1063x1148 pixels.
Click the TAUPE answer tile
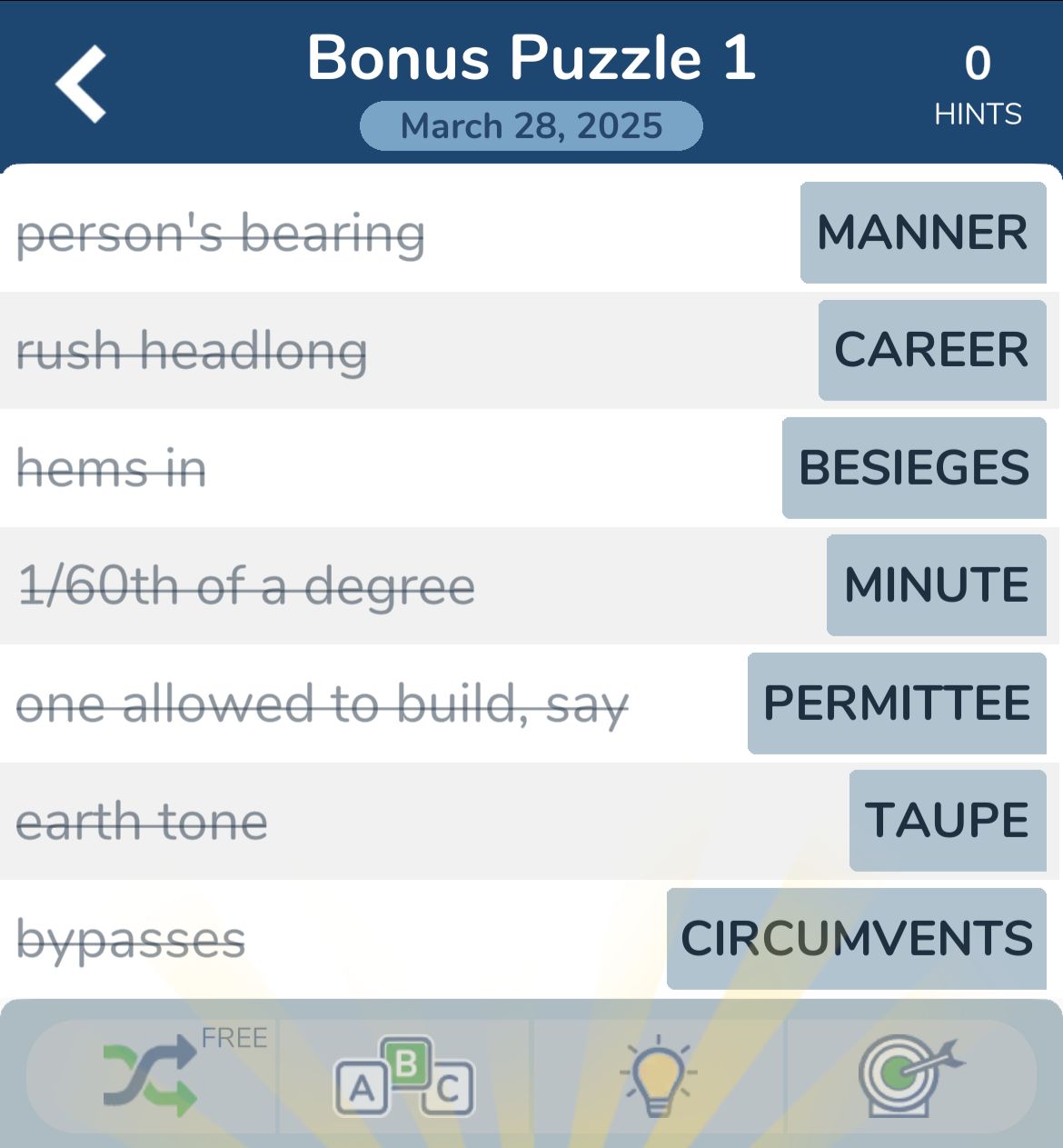tap(948, 820)
